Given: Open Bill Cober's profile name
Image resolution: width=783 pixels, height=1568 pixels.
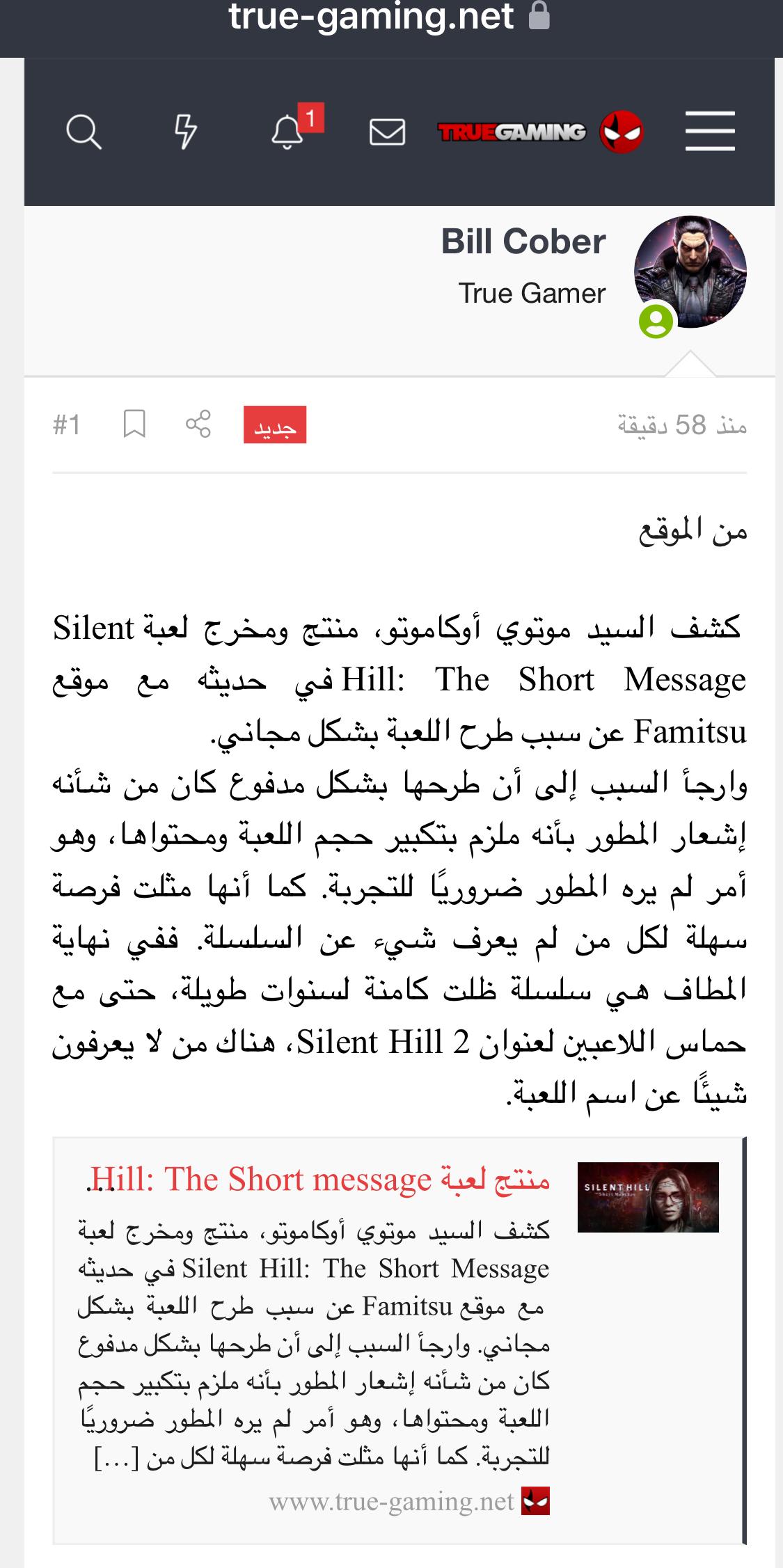Looking at the screenshot, I should [523, 241].
